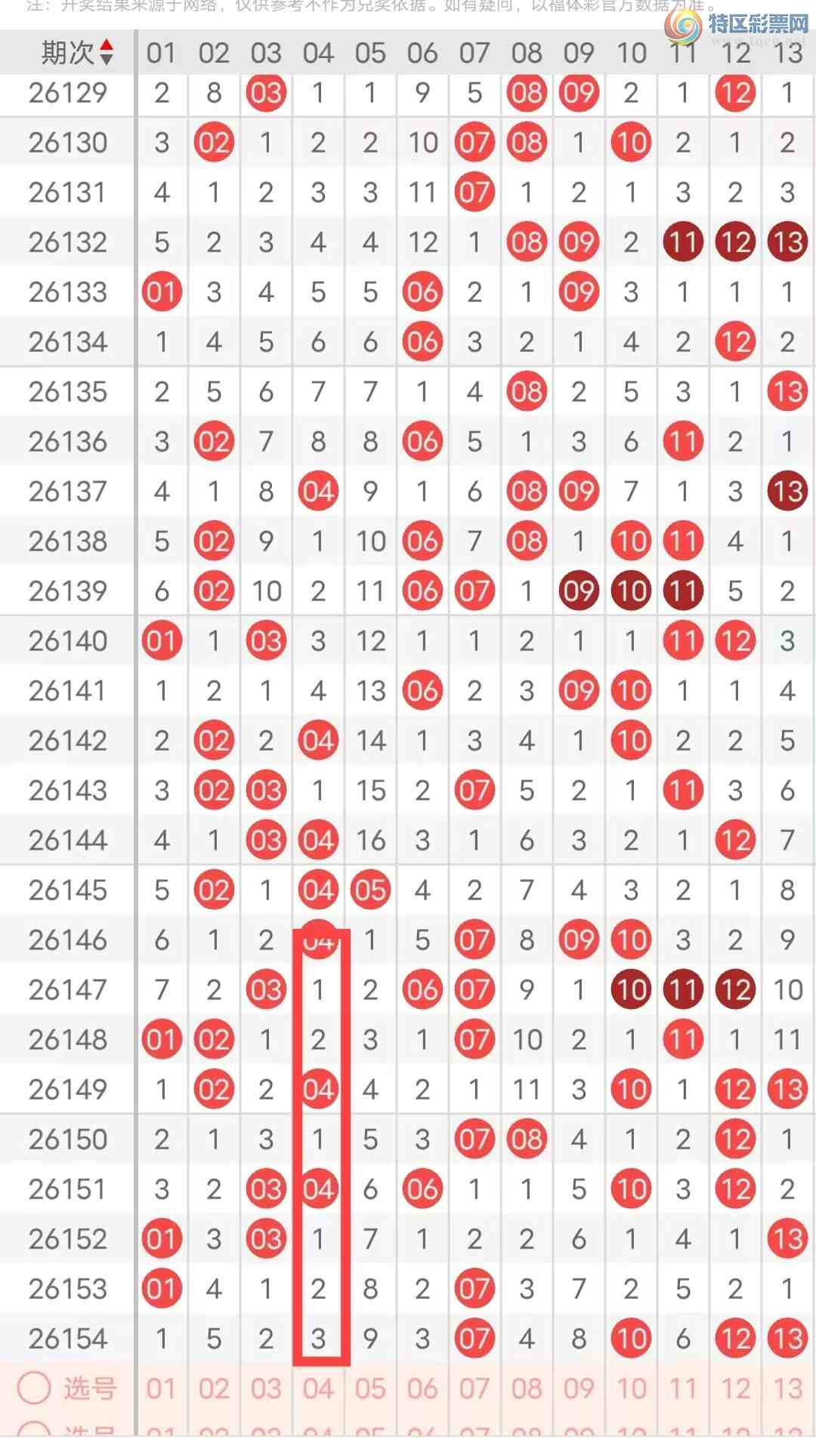Select the first 选号 row radio circle
This screenshot has width=816, height=1456.
click(x=34, y=1387)
